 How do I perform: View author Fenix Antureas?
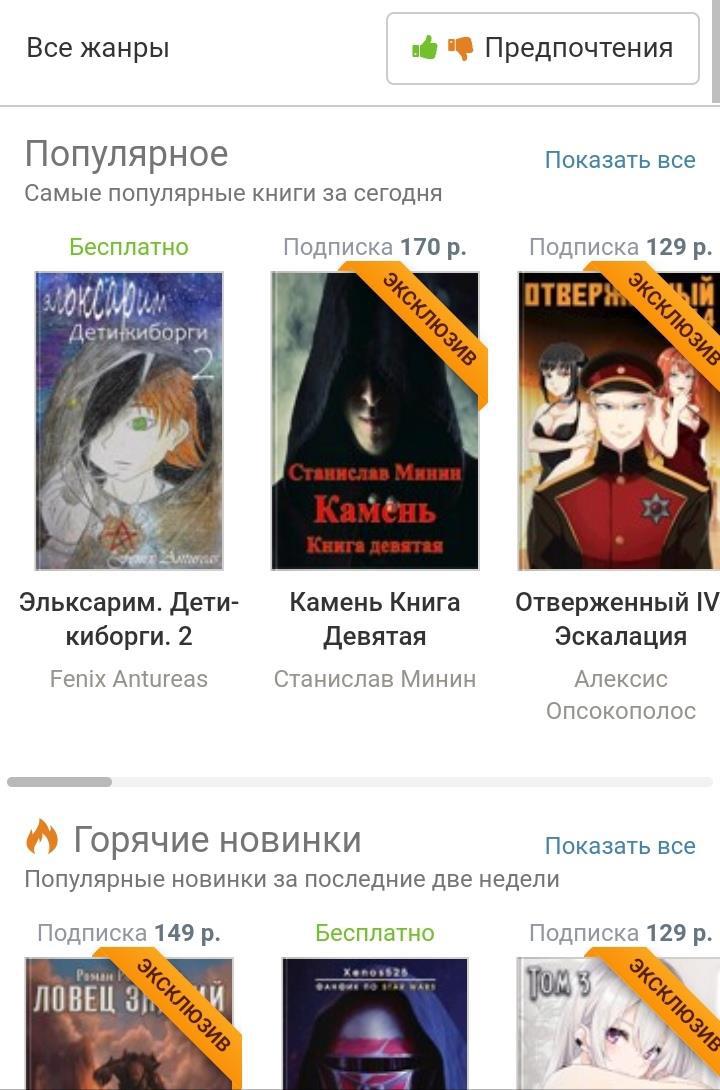click(x=129, y=679)
